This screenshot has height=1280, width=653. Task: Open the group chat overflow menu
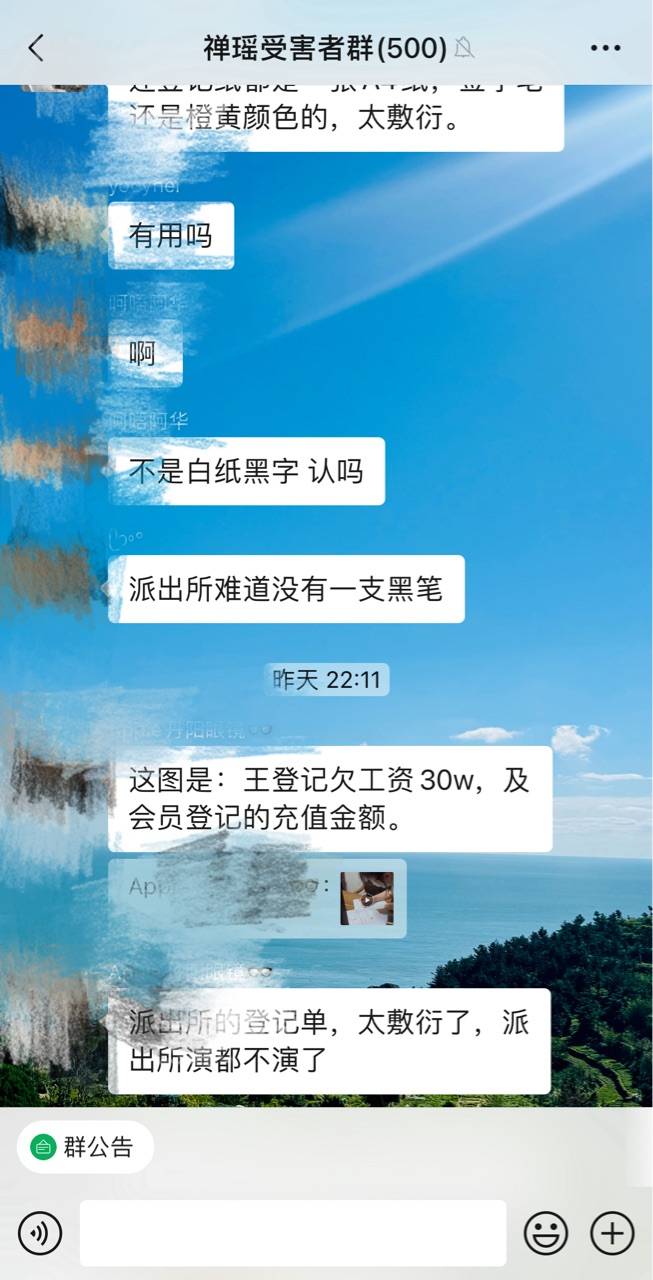(x=605, y=47)
